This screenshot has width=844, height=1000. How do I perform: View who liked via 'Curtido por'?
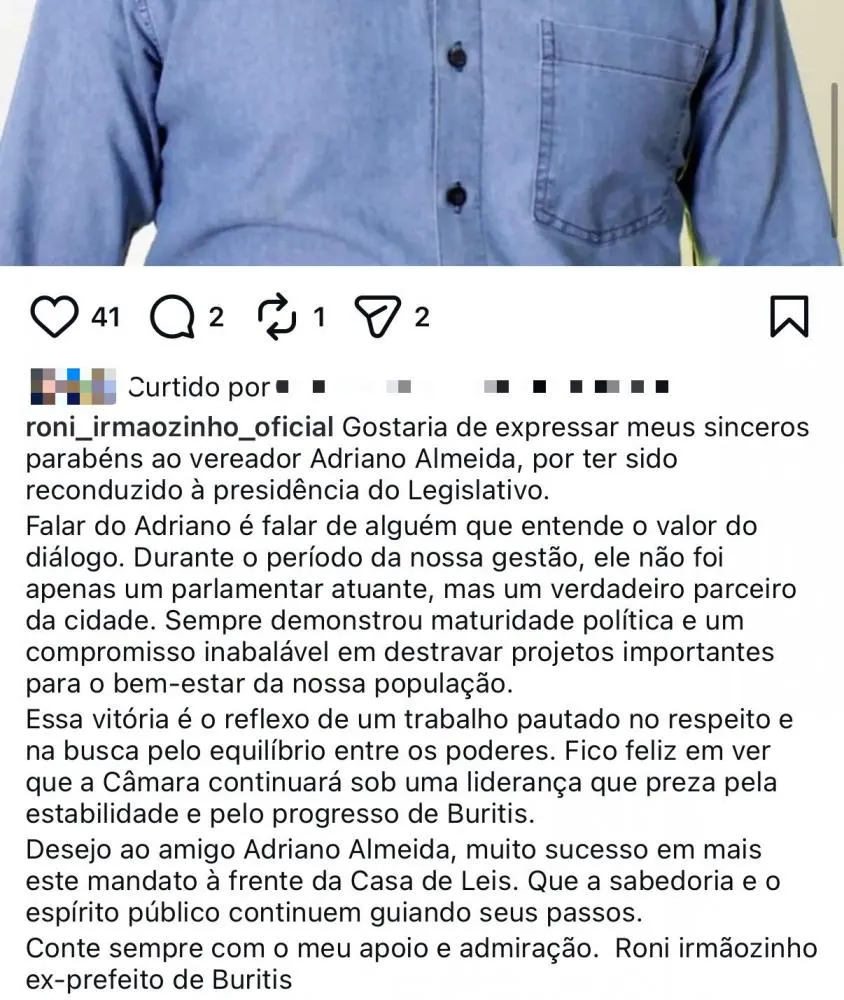[200, 386]
